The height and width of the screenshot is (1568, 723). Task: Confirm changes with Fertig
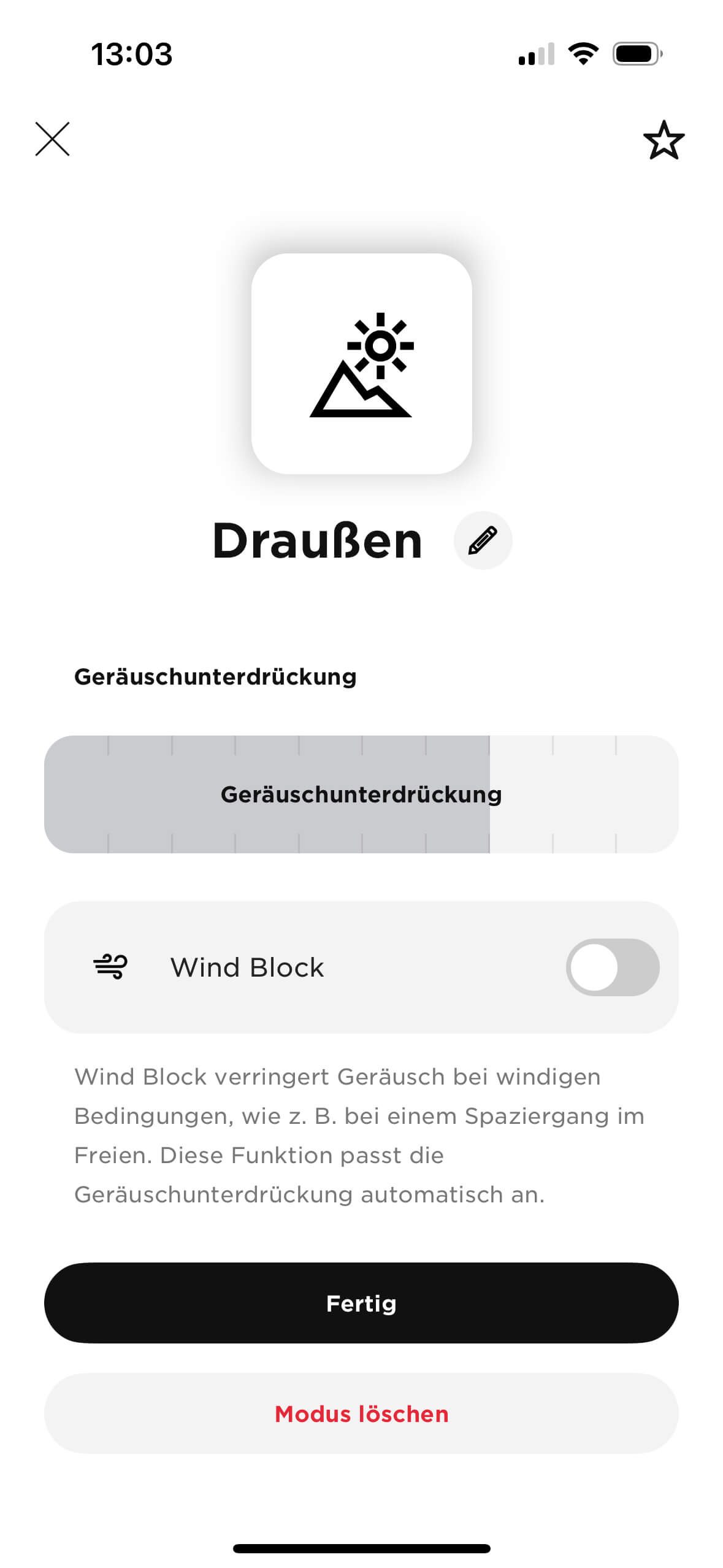pyautogui.click(x=361, y=1303)
